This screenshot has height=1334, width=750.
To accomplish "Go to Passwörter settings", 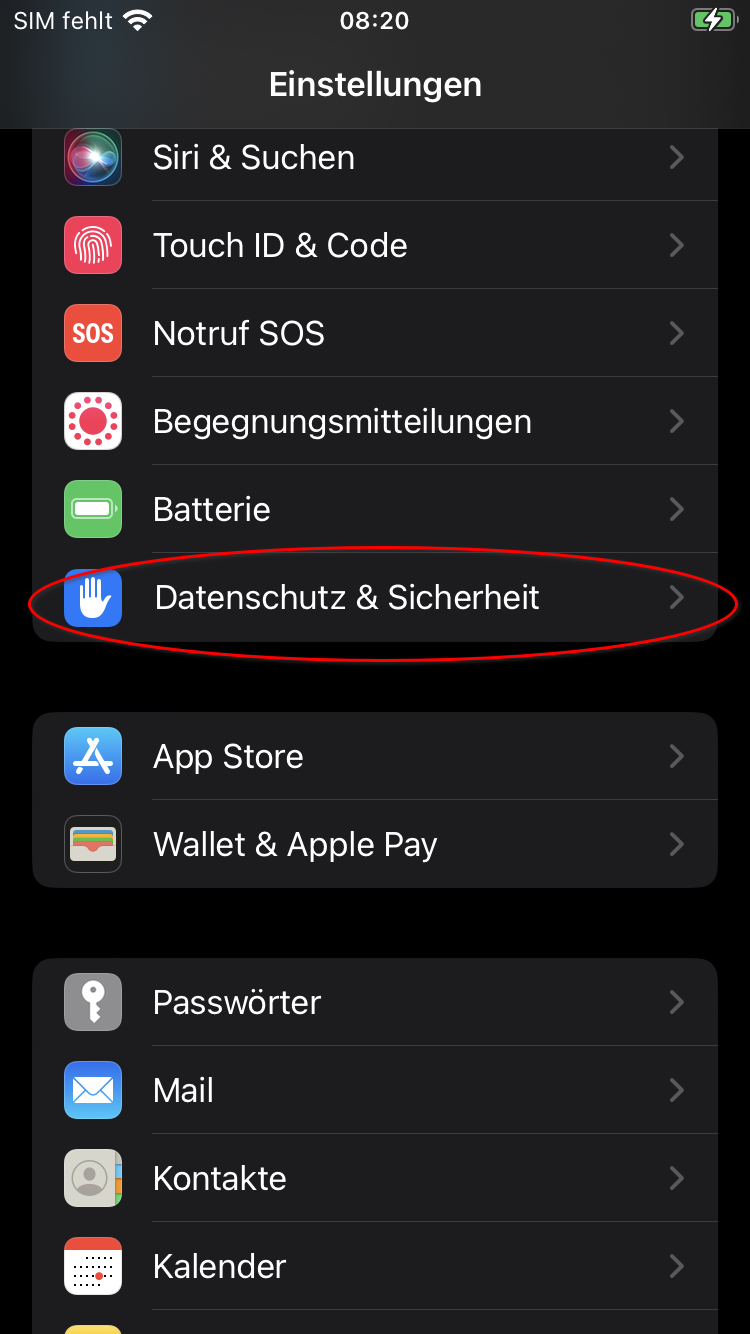I will 375,1003.
